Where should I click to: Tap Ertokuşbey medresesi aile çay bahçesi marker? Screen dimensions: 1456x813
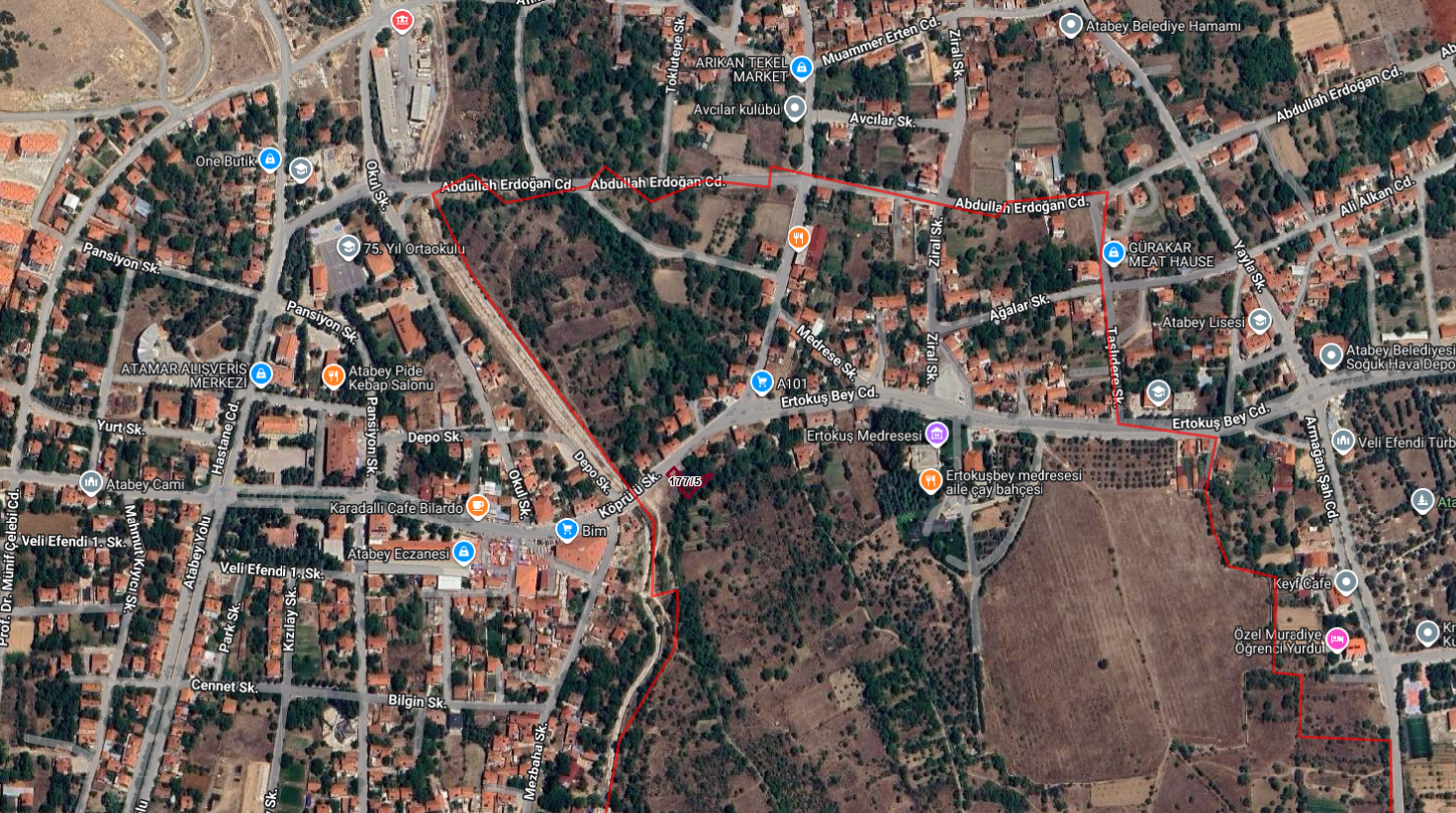point(929,481)
